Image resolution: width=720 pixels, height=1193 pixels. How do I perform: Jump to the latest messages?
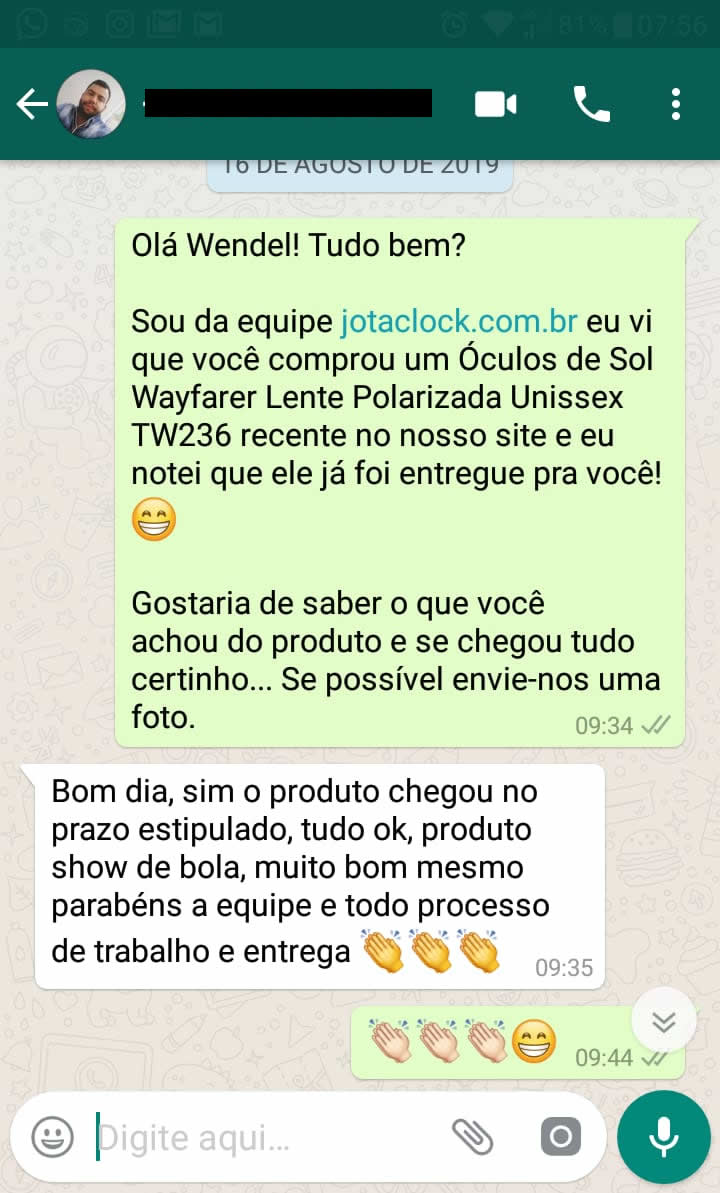(663, 1021)
